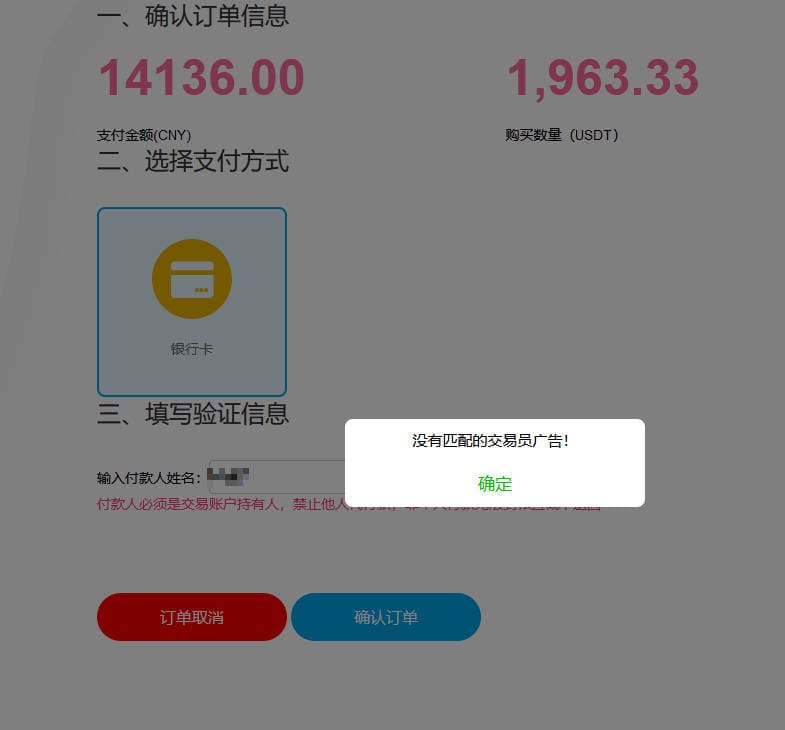Tap 确定 to dismiss the dialog
The width and height of the screenshot is (785, 730).
click(495, 484)
